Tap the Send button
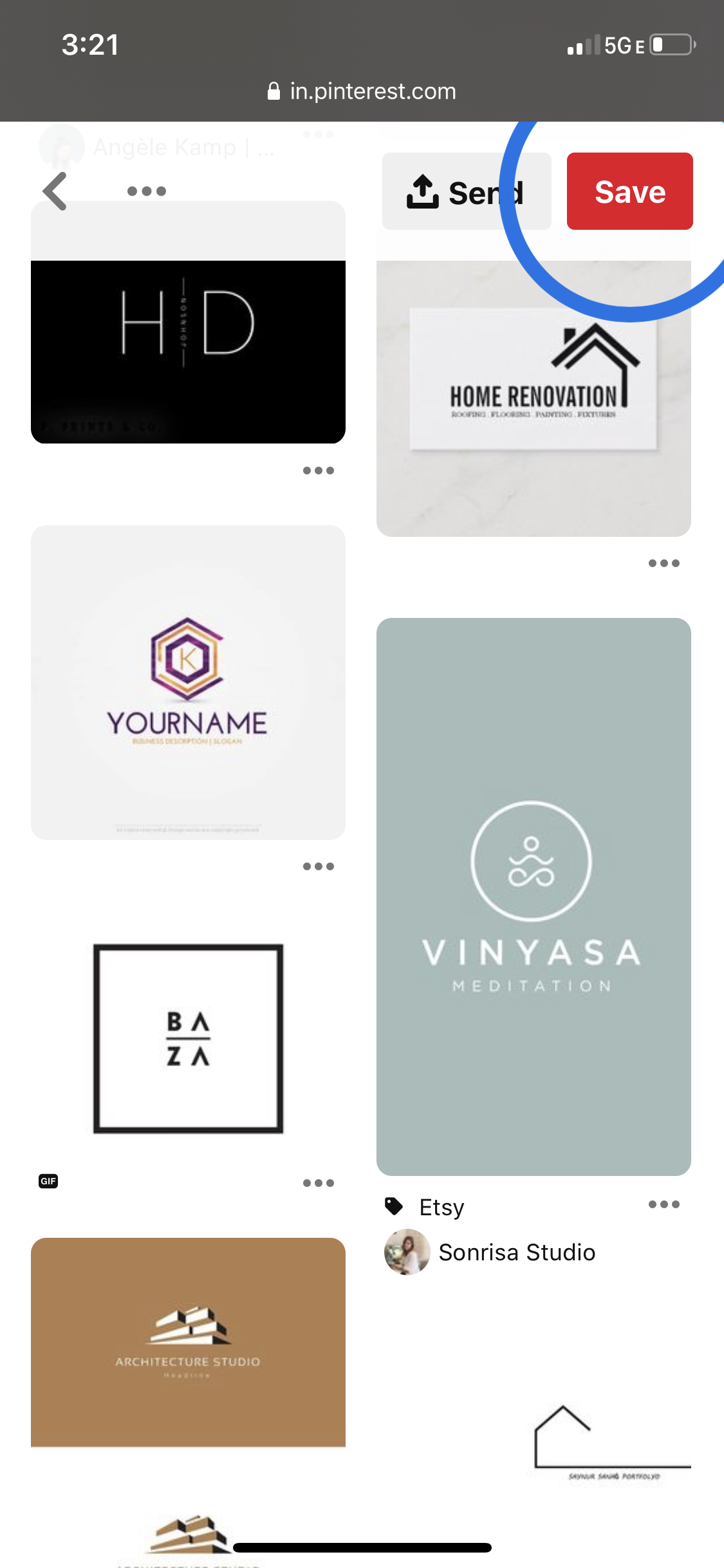This screenshot has height=1568, width=724. (x=466, y=192)
